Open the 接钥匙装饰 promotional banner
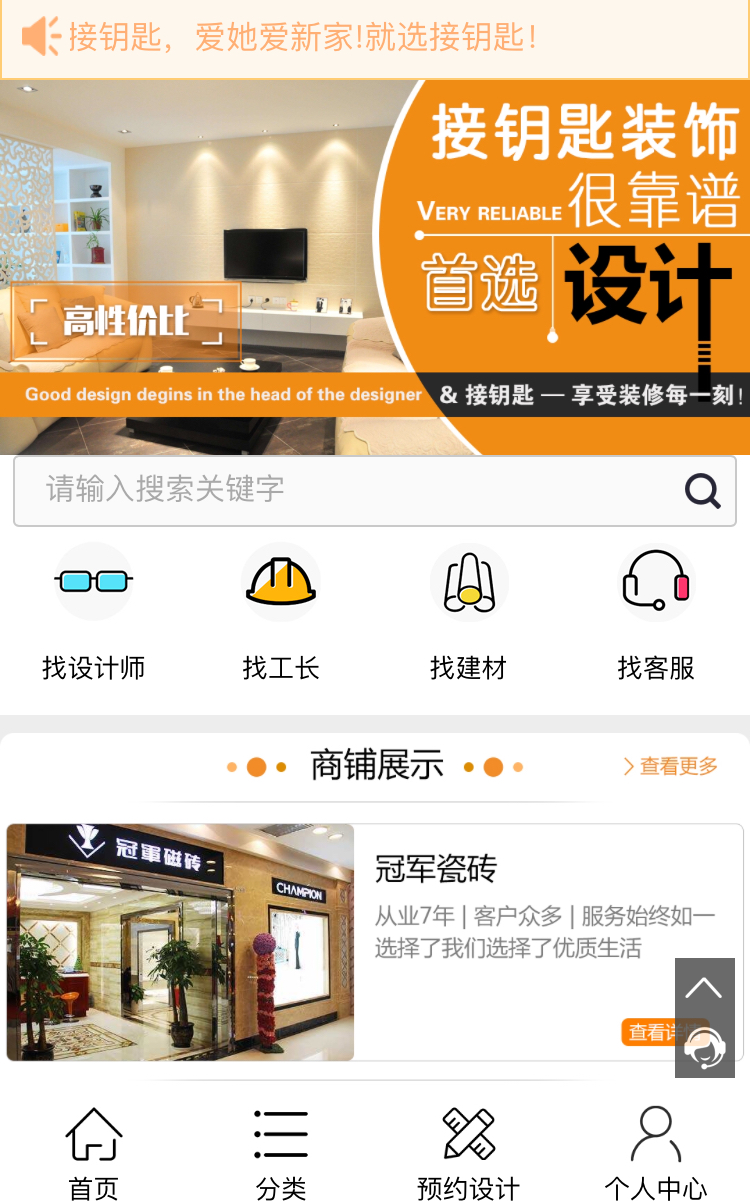 coord(375,267)
